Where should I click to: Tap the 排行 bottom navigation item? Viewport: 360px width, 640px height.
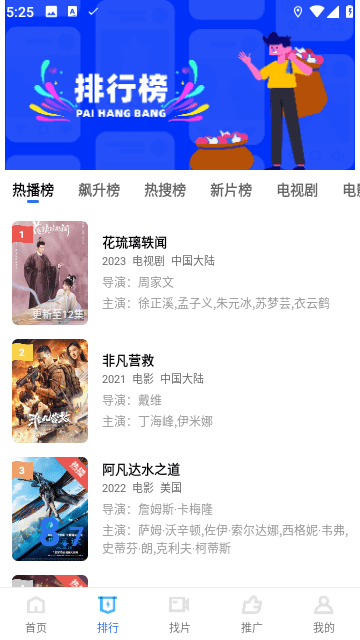(108, 614)
